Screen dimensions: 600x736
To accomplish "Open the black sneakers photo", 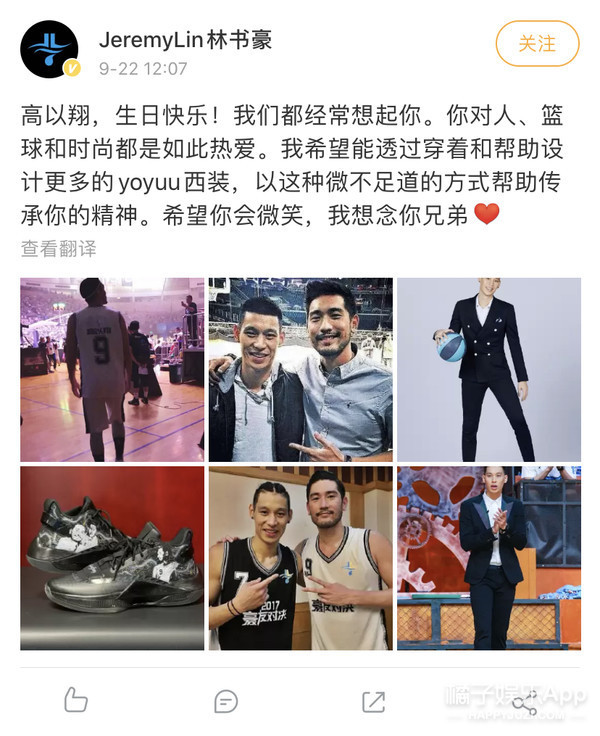I will pos(112,557).
